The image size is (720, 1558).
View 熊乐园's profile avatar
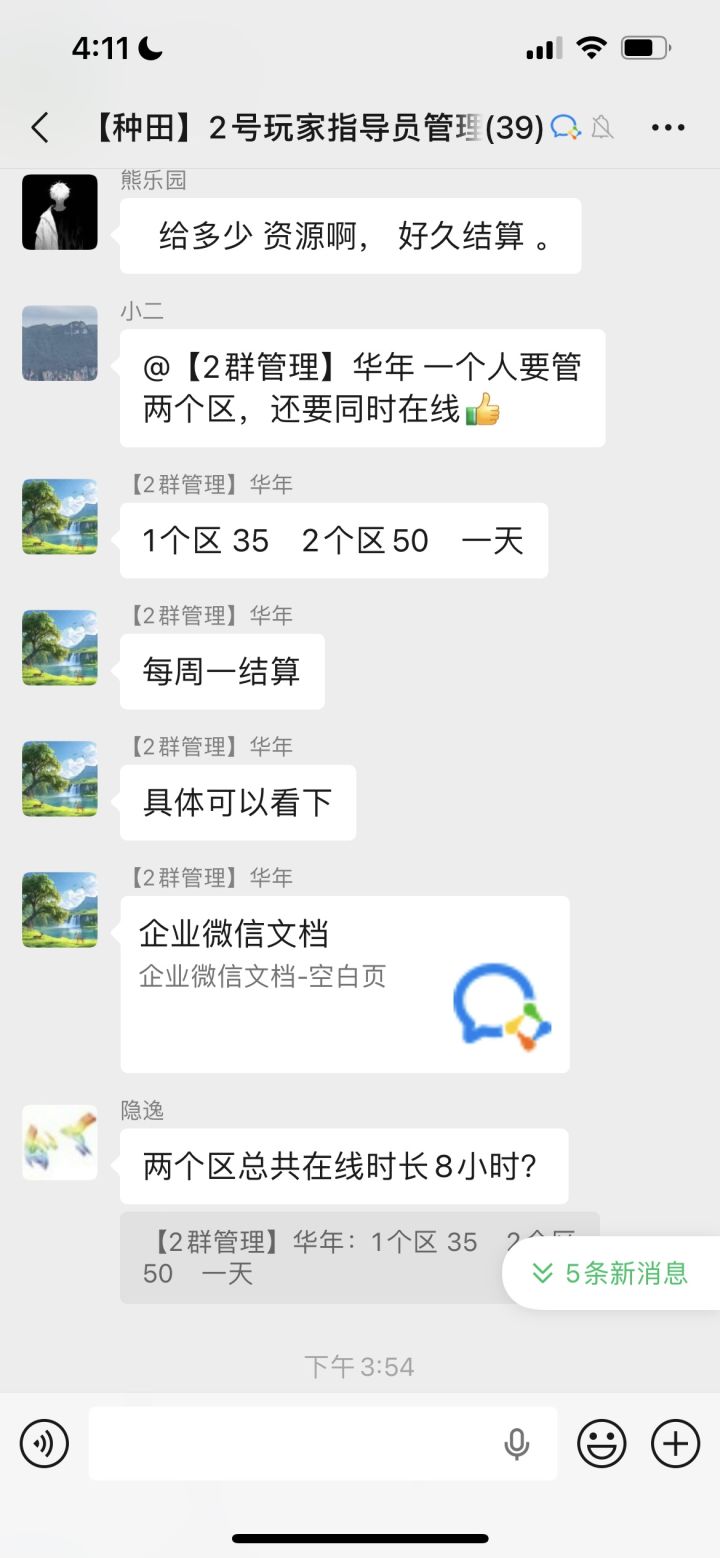pos(60,212)
